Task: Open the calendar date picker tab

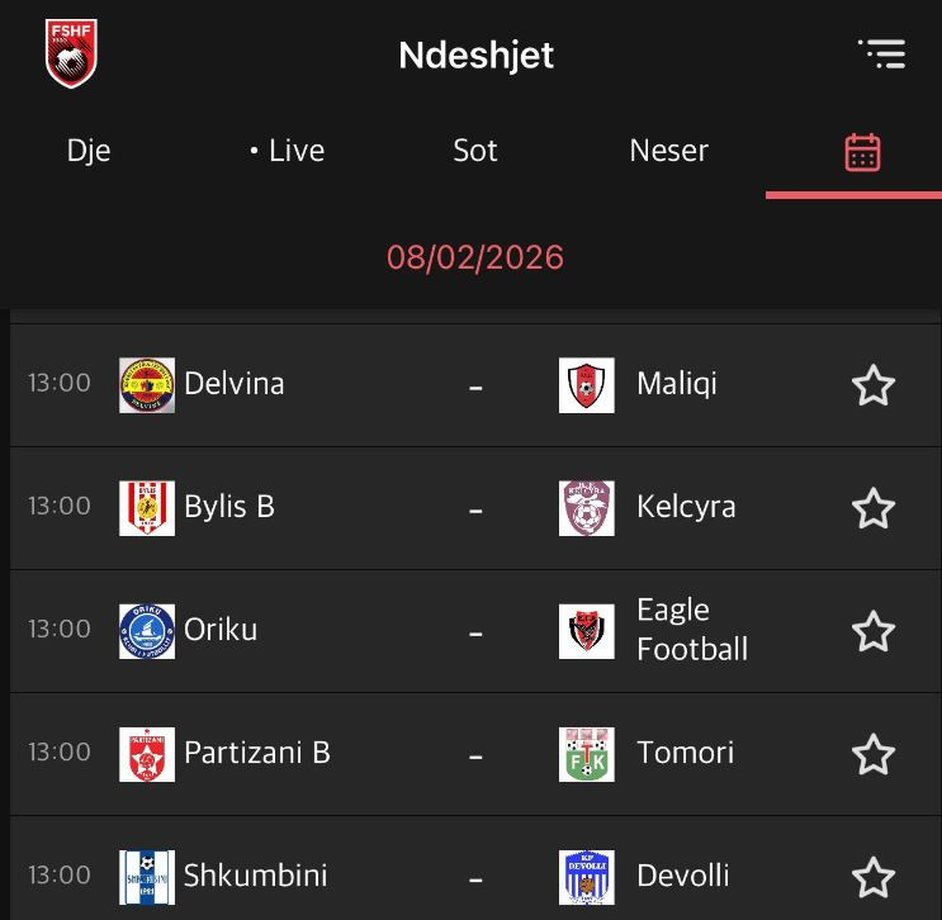Action: 862,153
